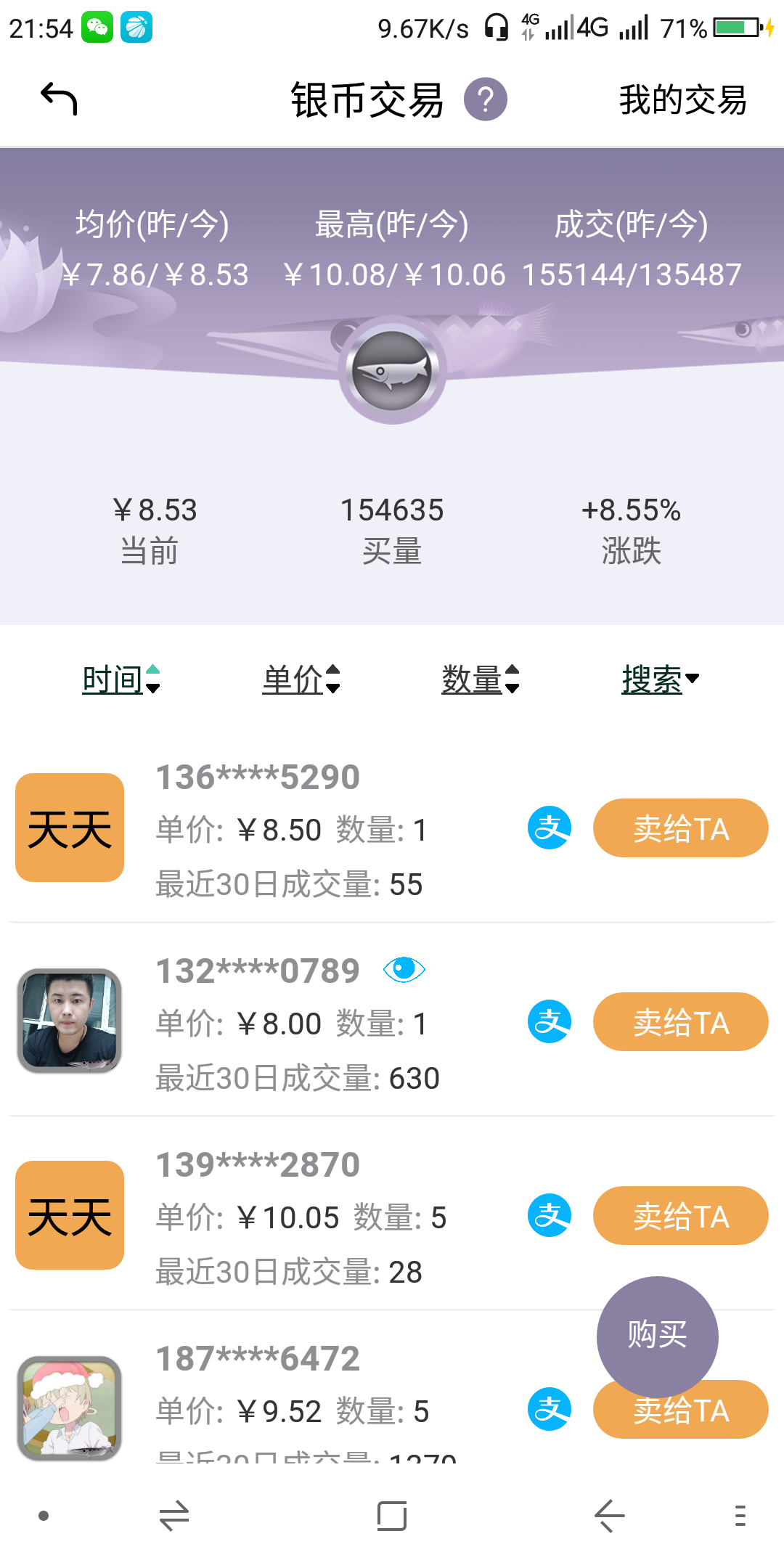Open the help question mark beside 银币交易
Image resolution: width=784 pixels, height=1568 pixels.
(486, 99)
